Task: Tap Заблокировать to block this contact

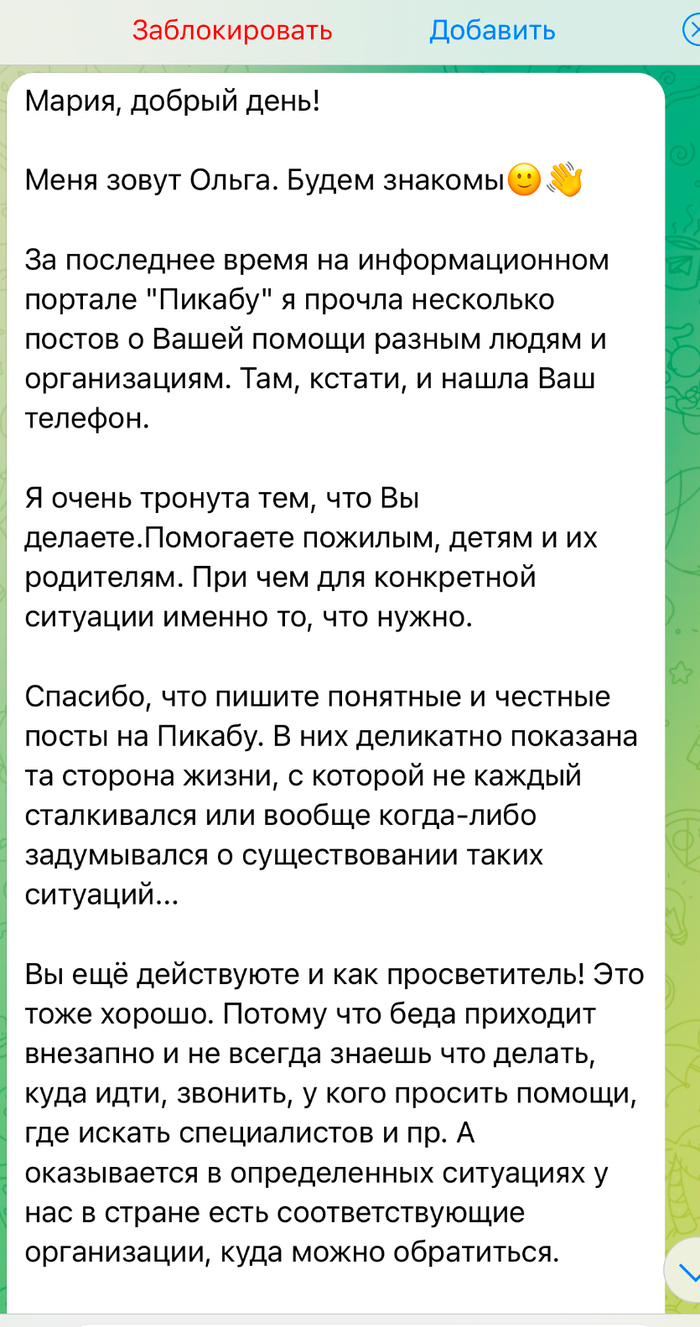Action: click(x=232, y=30)
